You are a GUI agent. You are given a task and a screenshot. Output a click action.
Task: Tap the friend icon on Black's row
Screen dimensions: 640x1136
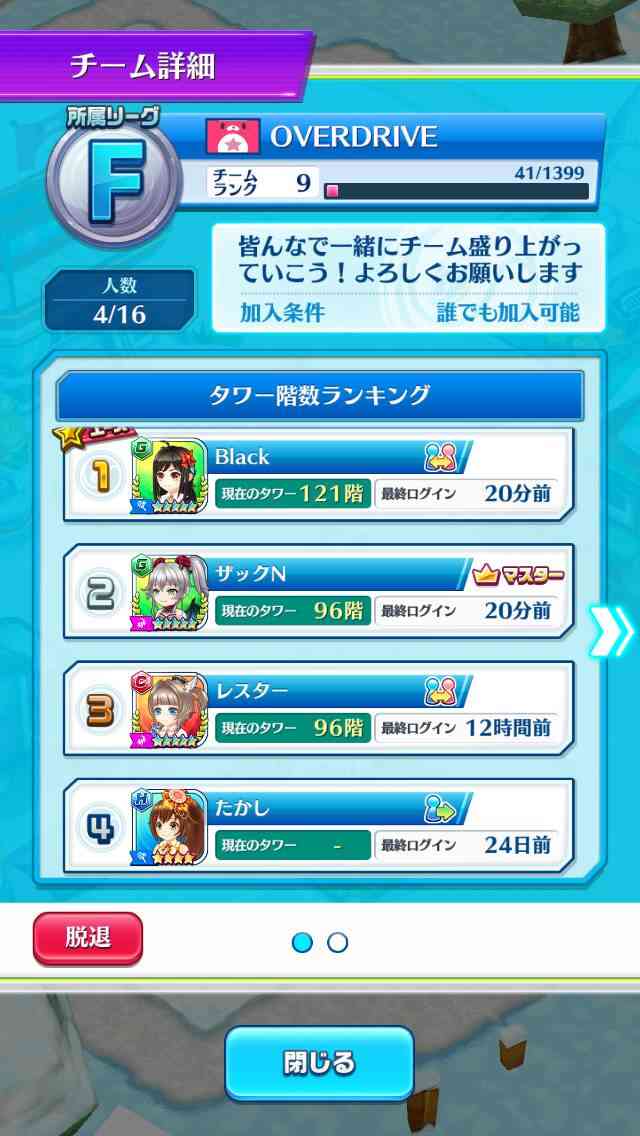(441, 457)
